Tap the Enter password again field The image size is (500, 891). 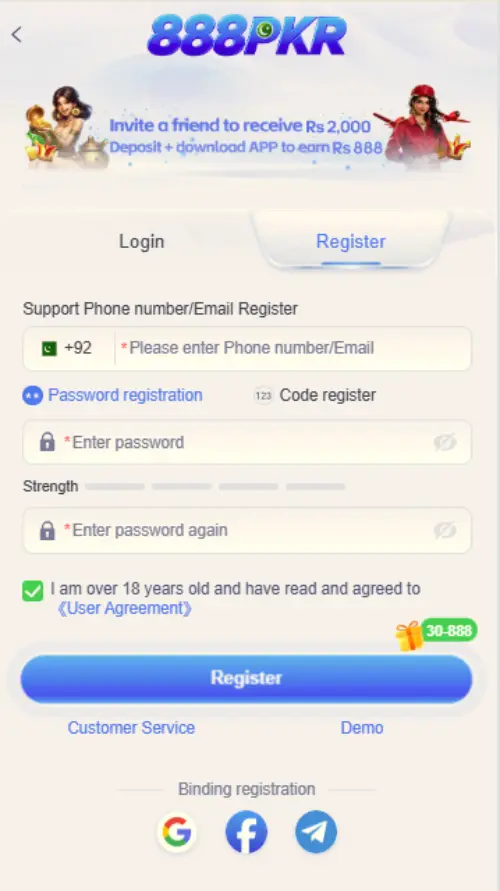tap(247, 530)
